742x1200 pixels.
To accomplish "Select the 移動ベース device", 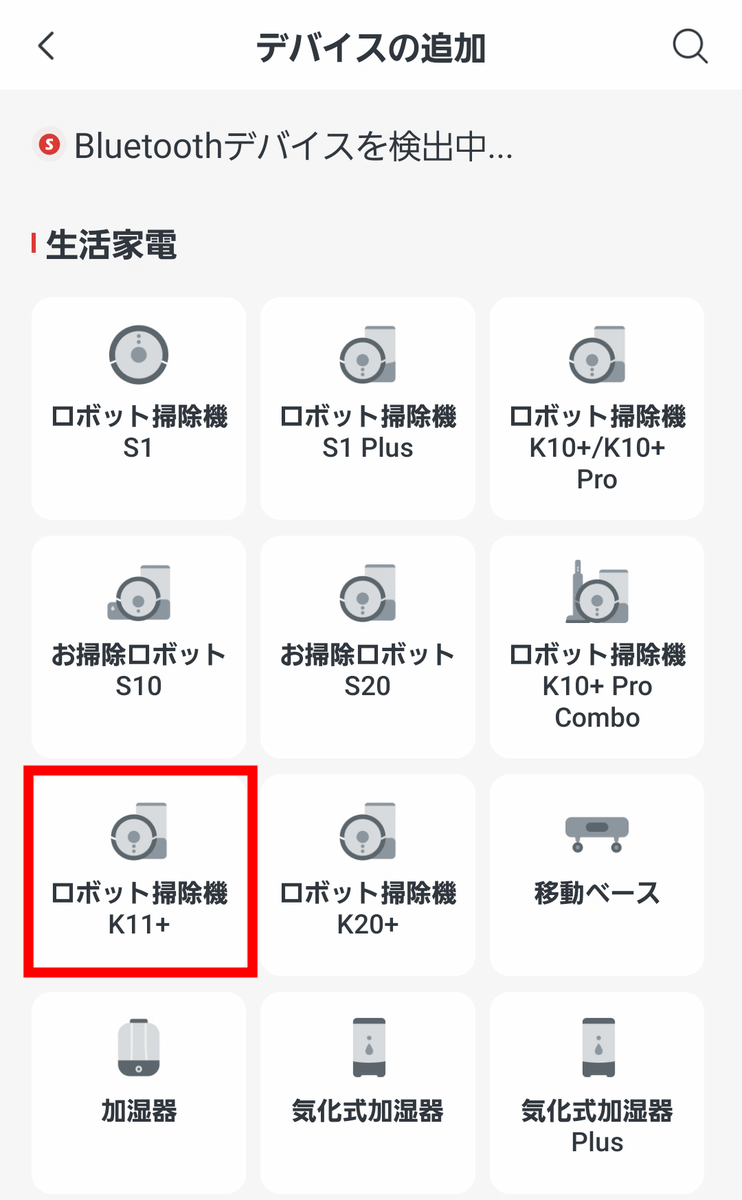I will [597, 874].
